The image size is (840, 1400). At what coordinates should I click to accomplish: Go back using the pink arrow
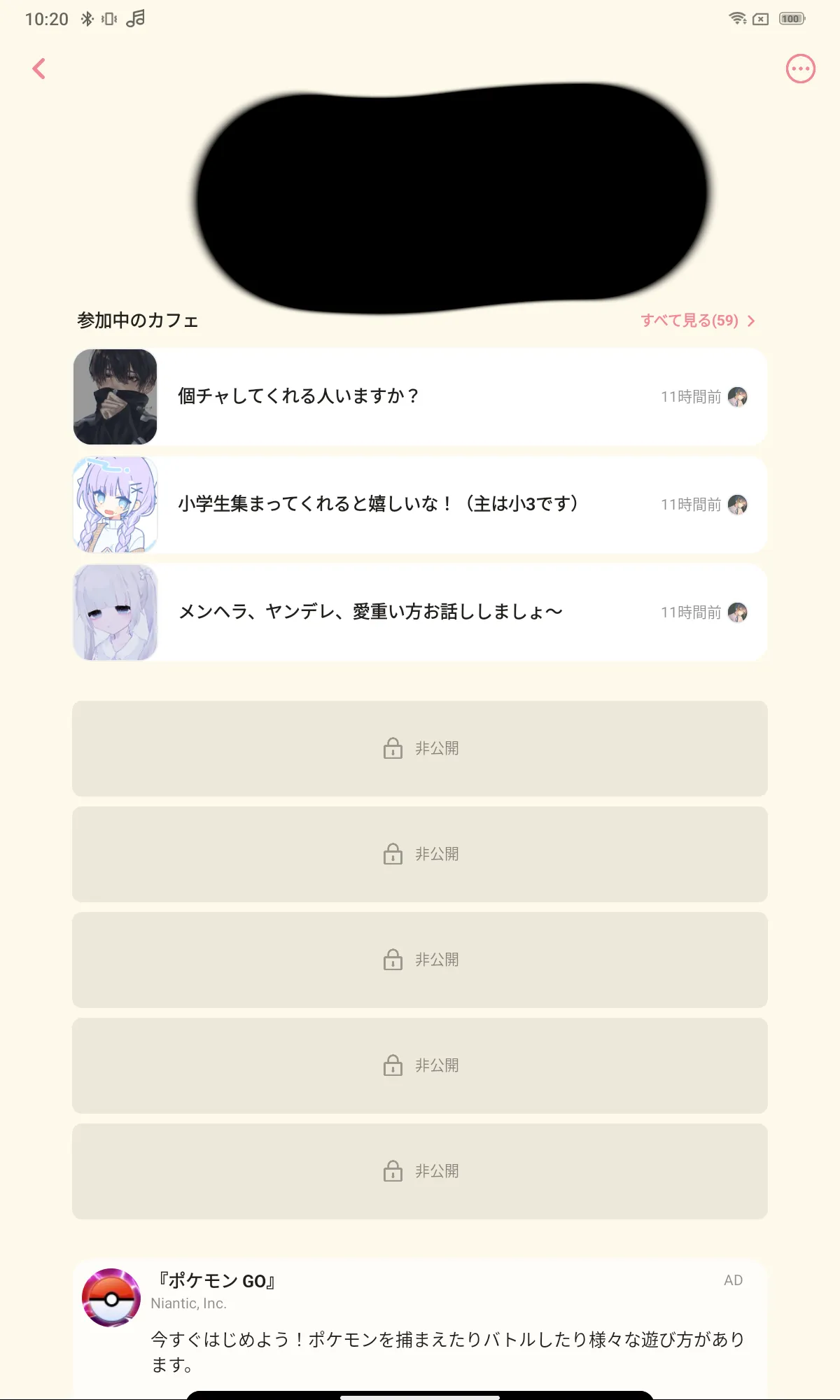click(39, 69)
